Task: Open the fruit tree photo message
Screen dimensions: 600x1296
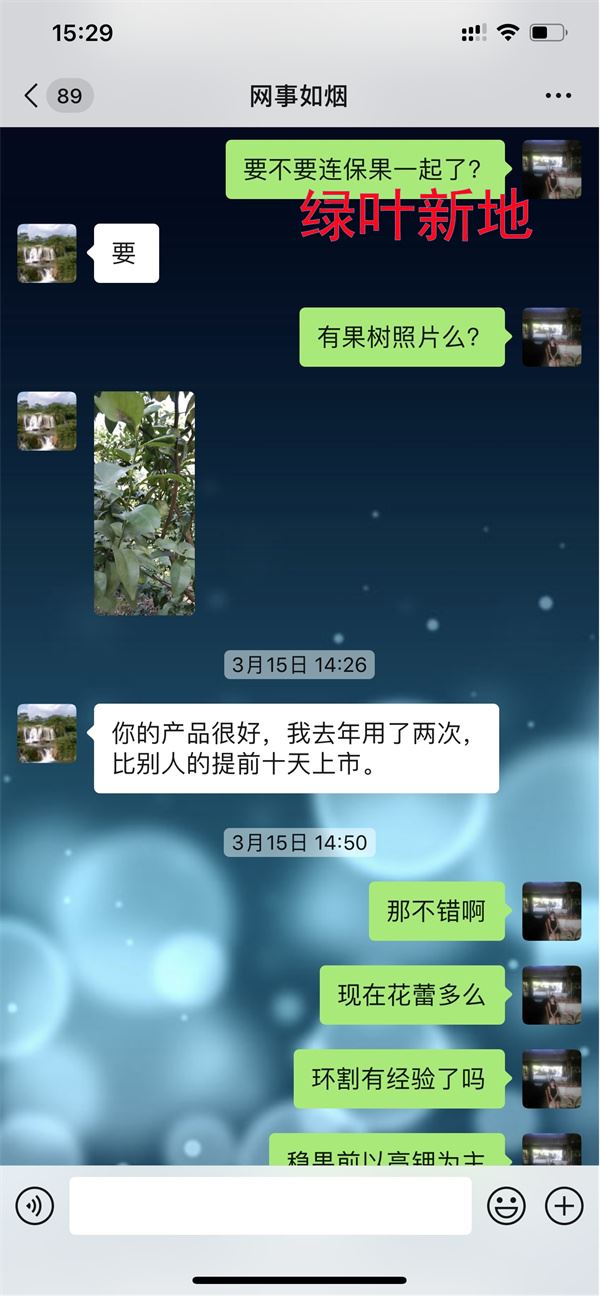Action: coord(144,502)
